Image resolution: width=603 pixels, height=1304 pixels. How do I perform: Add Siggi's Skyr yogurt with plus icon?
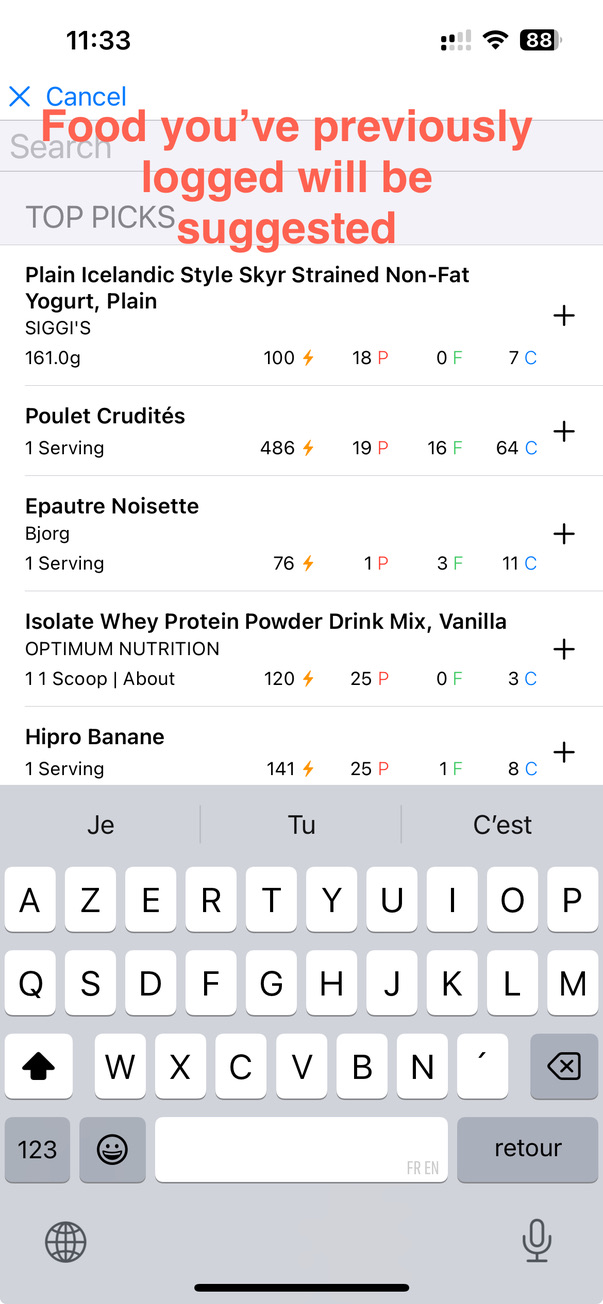click(564, 315)
